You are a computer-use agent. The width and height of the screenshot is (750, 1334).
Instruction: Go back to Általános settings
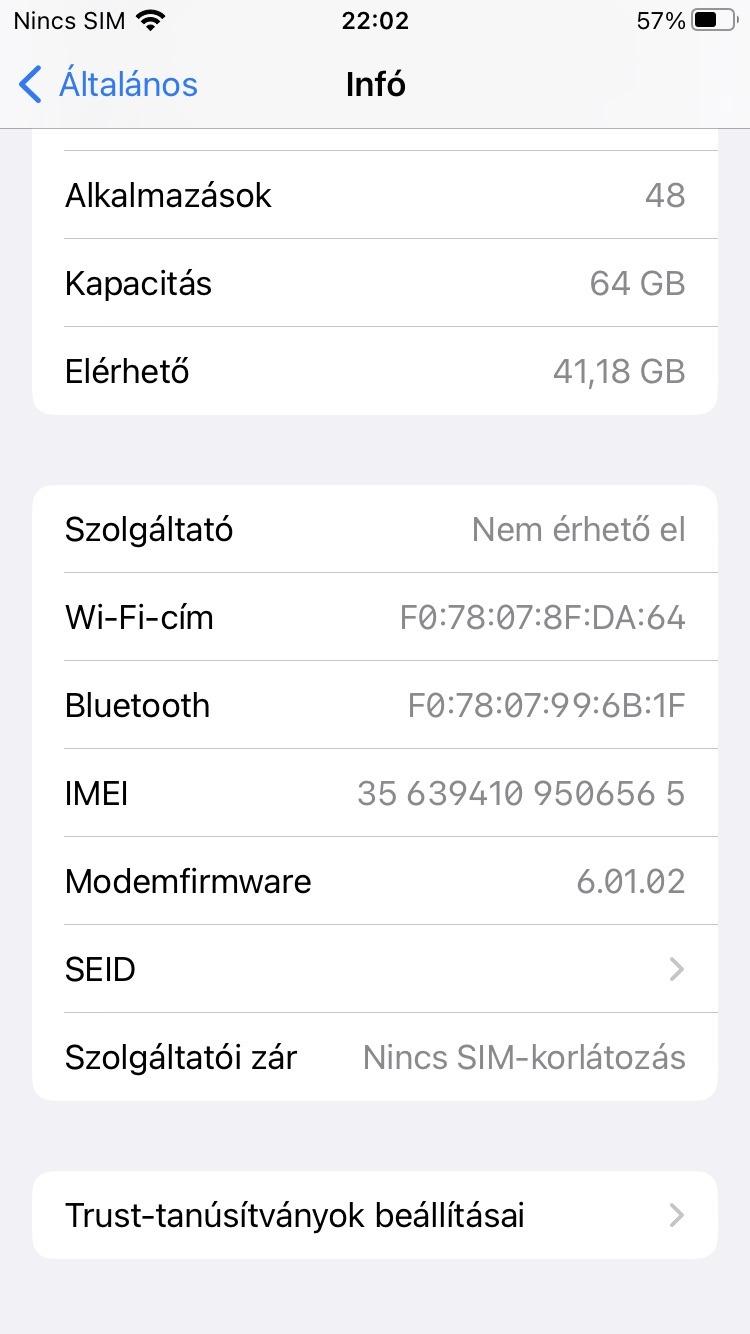coord(108,85)
